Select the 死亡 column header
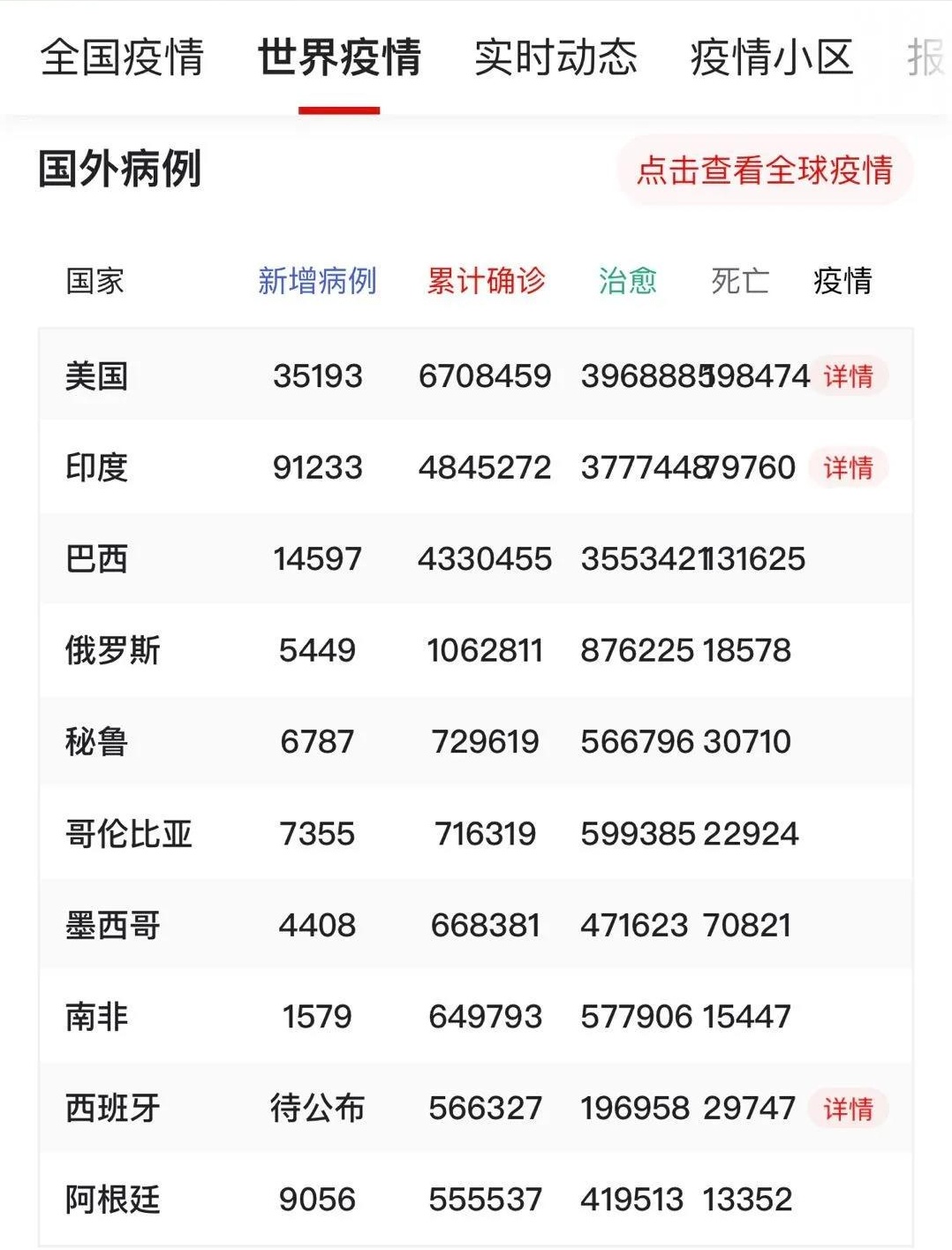This screenshot has width=952, height=1250. point(739,281)
